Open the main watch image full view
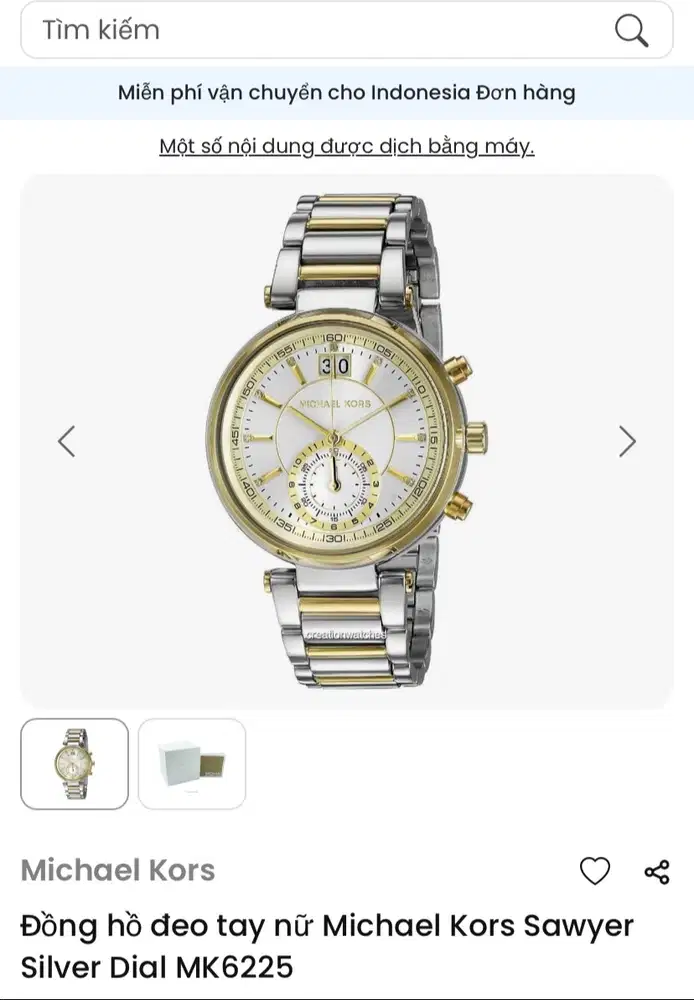This screenshot has height=1000, width=694. pos(347,441)
